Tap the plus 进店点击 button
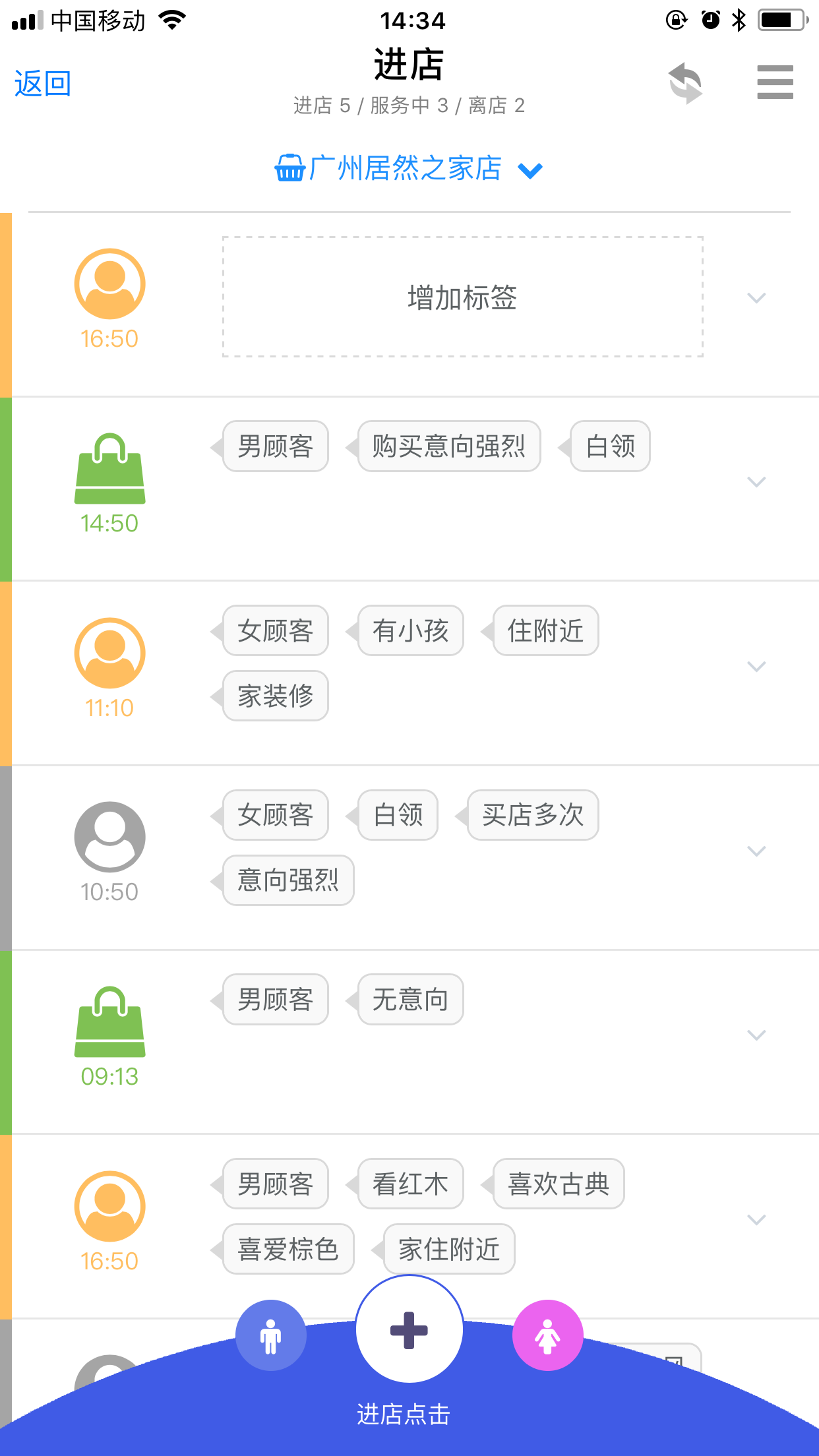The width and height of the screenshot is (819, 1456). [409, 1329]
